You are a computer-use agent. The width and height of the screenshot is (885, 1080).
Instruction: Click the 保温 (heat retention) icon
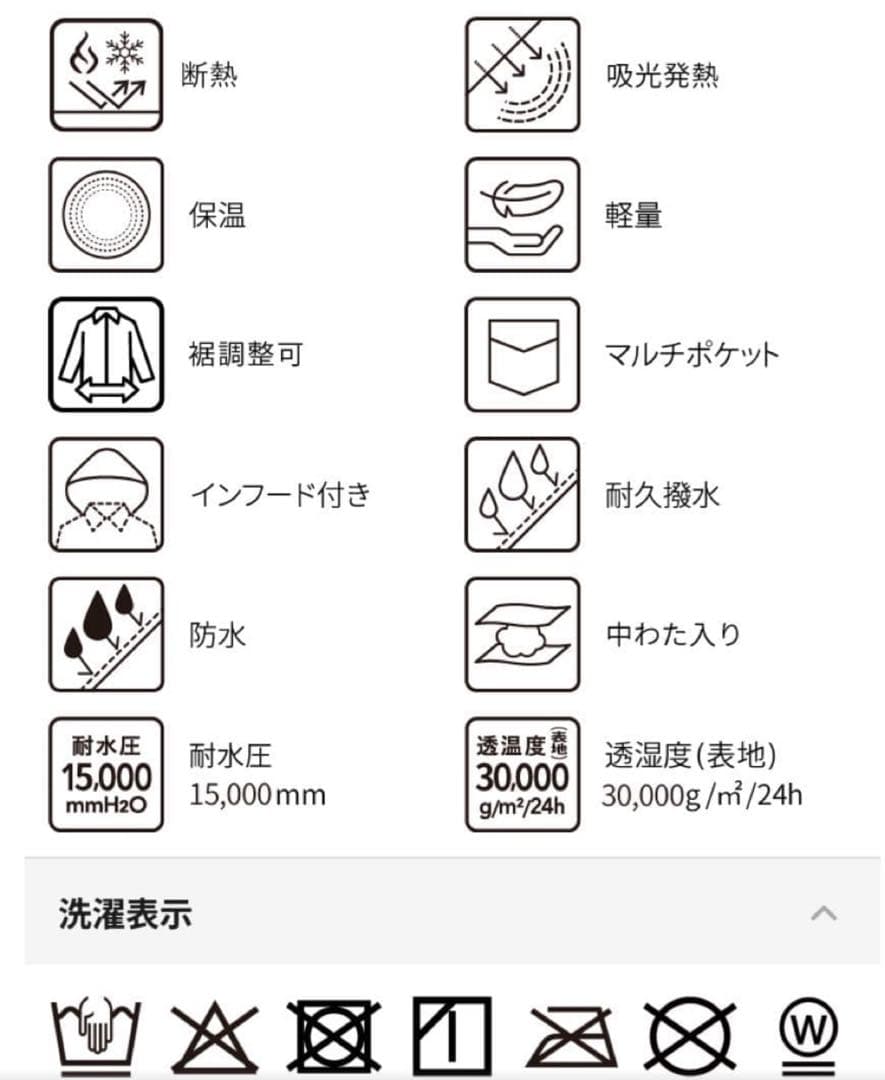point(105,213)
